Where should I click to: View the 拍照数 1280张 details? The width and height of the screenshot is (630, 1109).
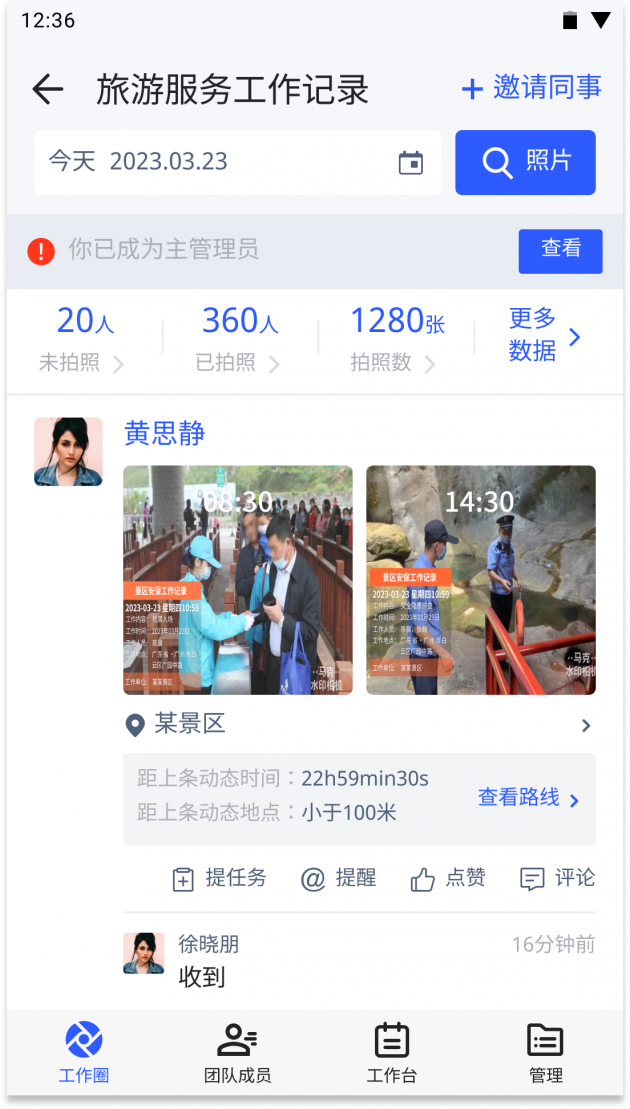[395, 338]
